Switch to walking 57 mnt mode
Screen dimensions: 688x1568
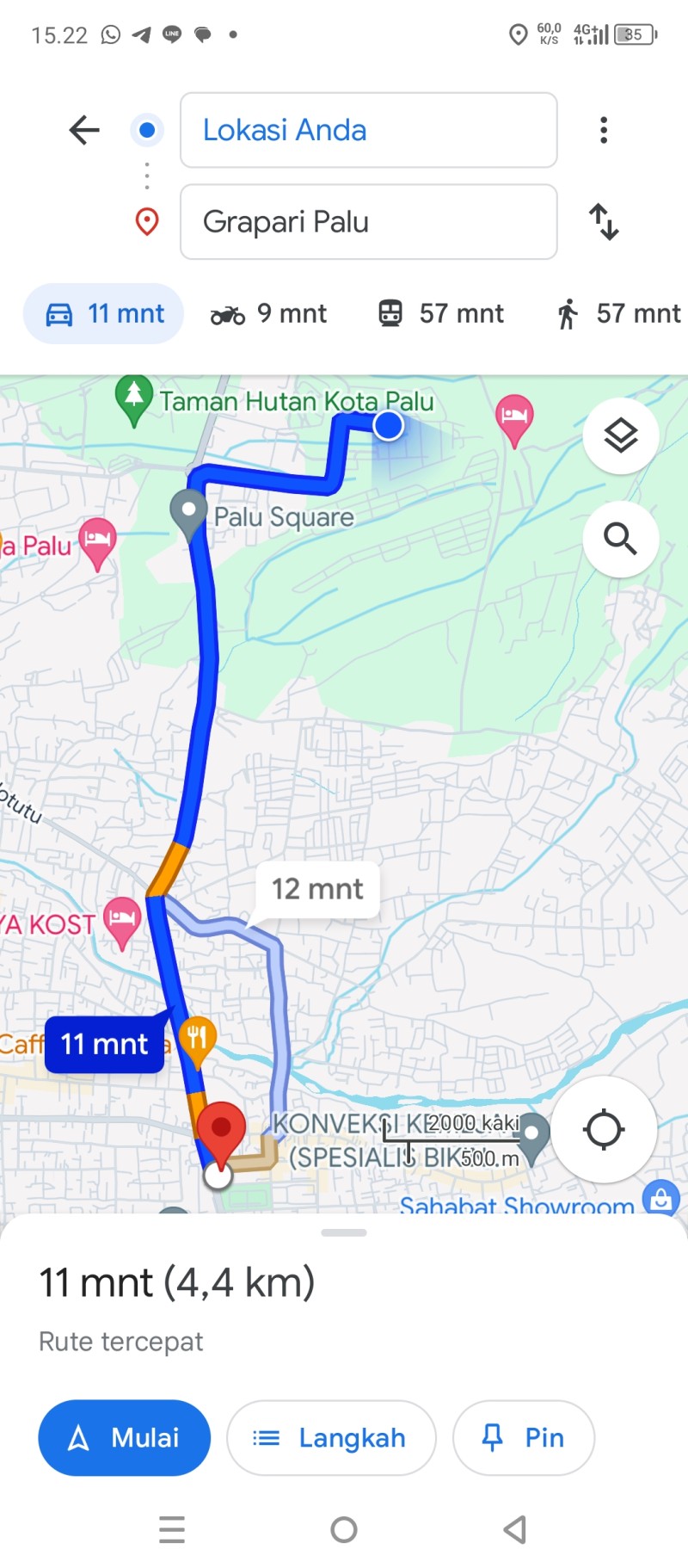point(617,313)
